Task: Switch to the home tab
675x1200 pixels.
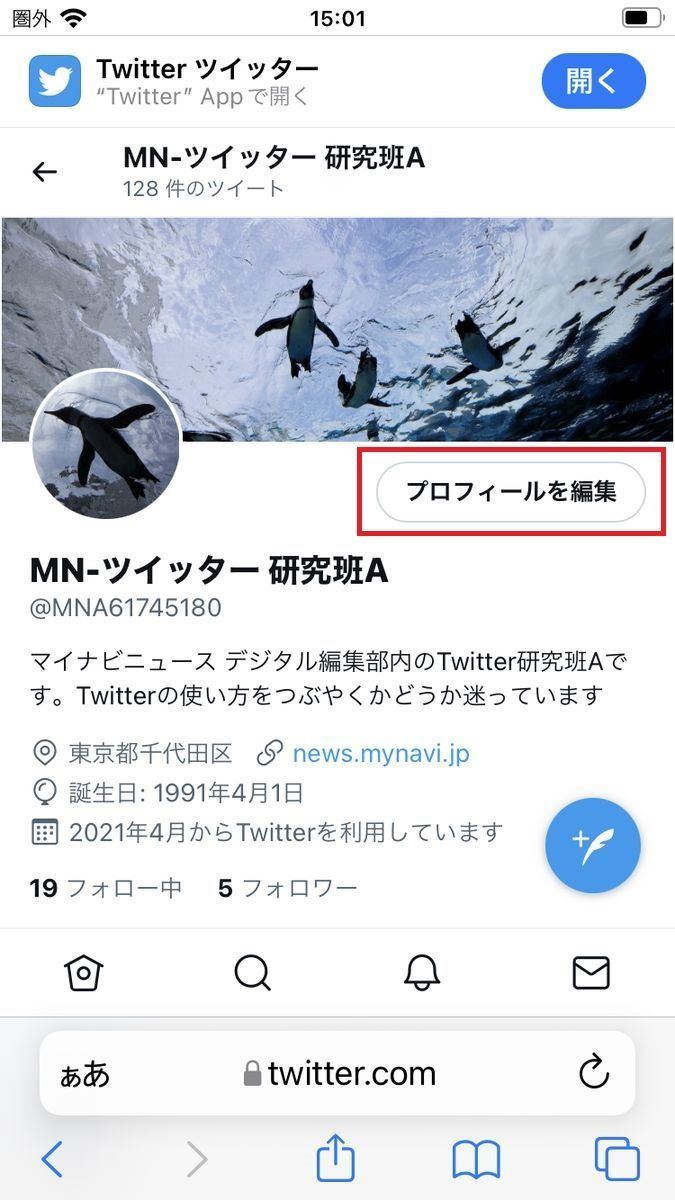Action: click(x=84, y=971)
